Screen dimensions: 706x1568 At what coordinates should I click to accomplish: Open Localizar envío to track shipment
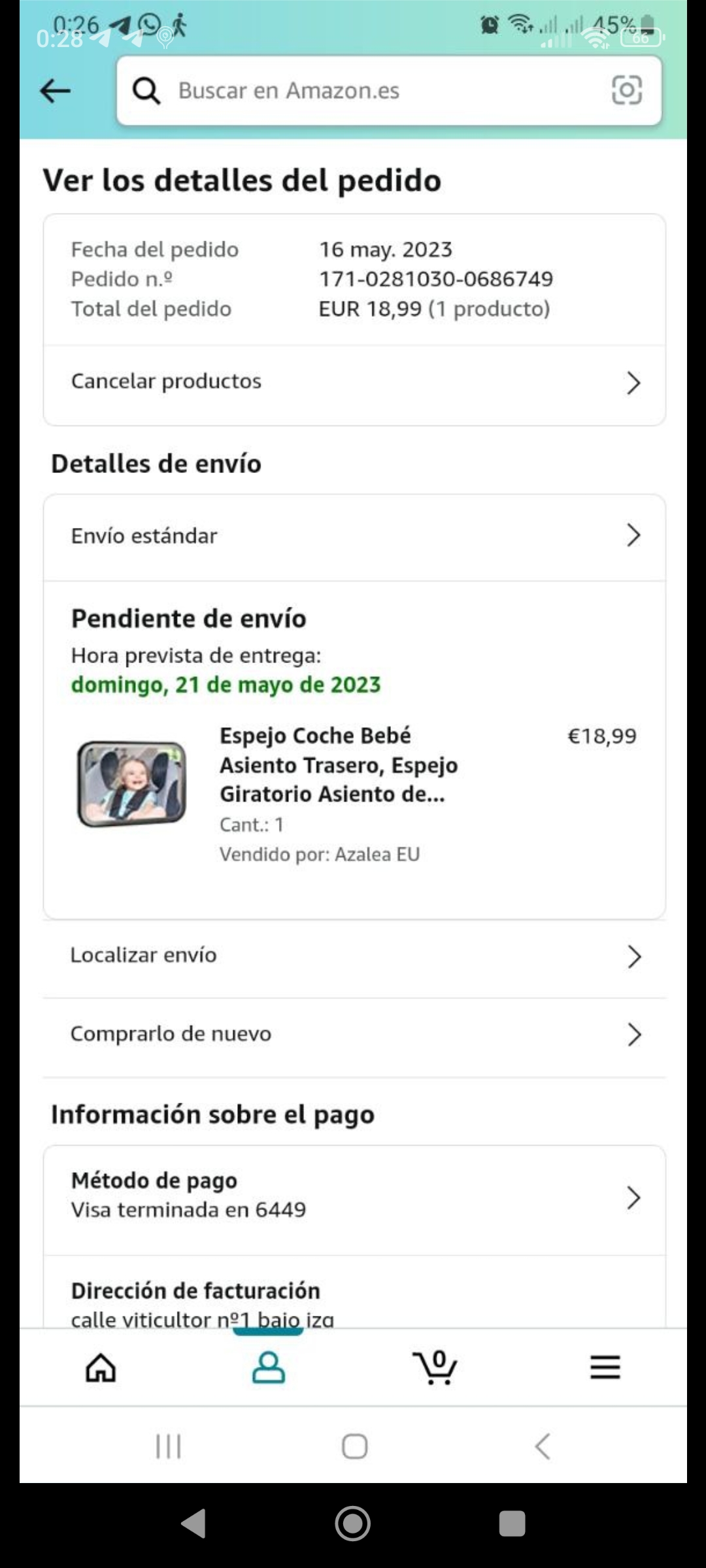pyautogui.click(x=354, y=956)
